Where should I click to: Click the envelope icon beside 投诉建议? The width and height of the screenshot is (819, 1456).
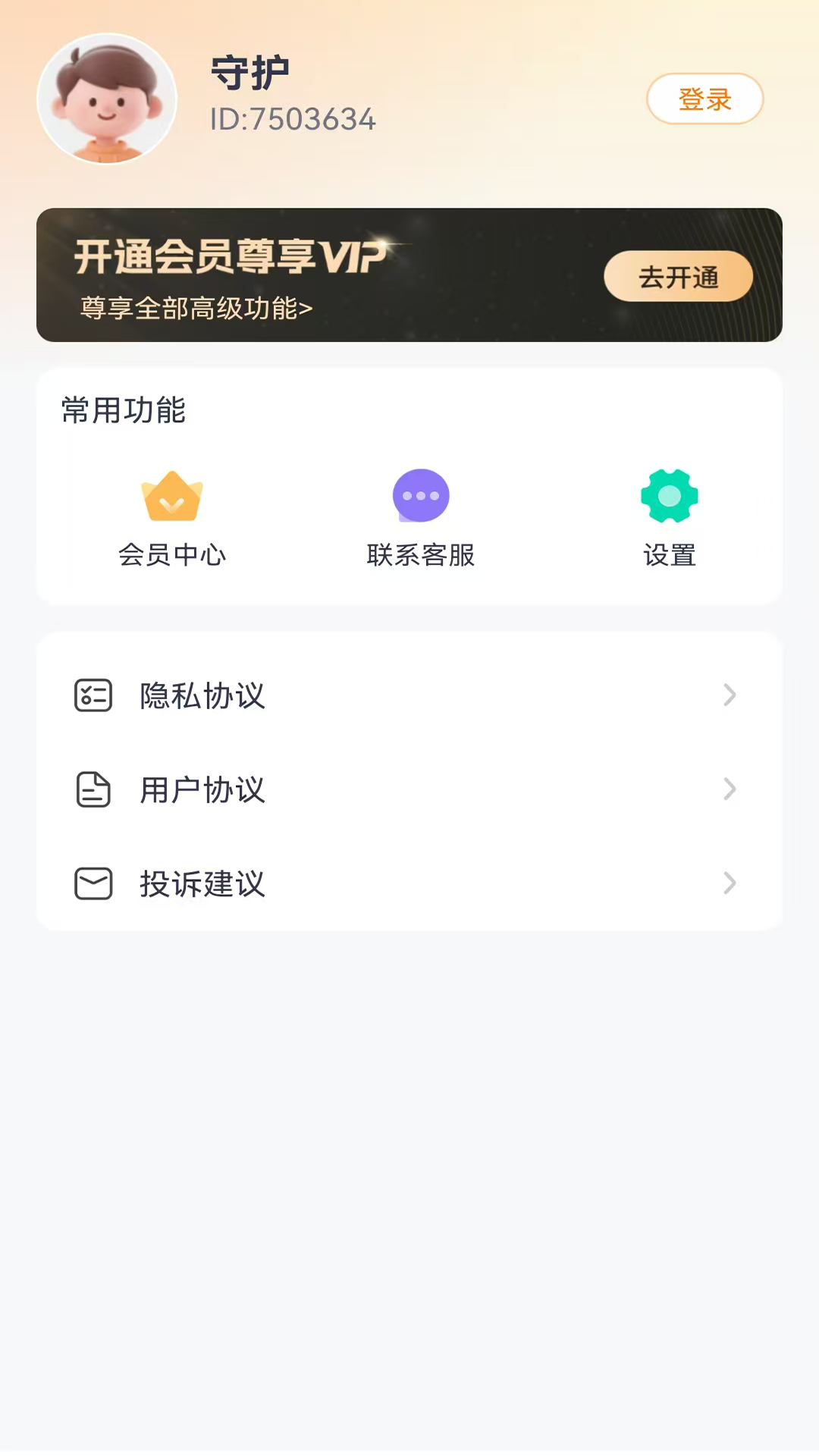tap(93, 883)
